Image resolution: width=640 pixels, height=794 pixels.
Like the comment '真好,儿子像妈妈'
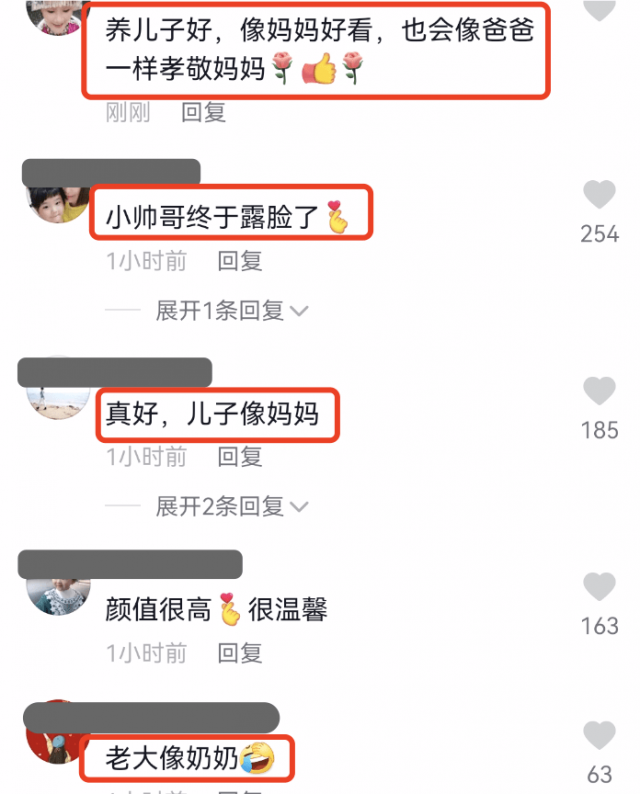[x=599, y=391]
